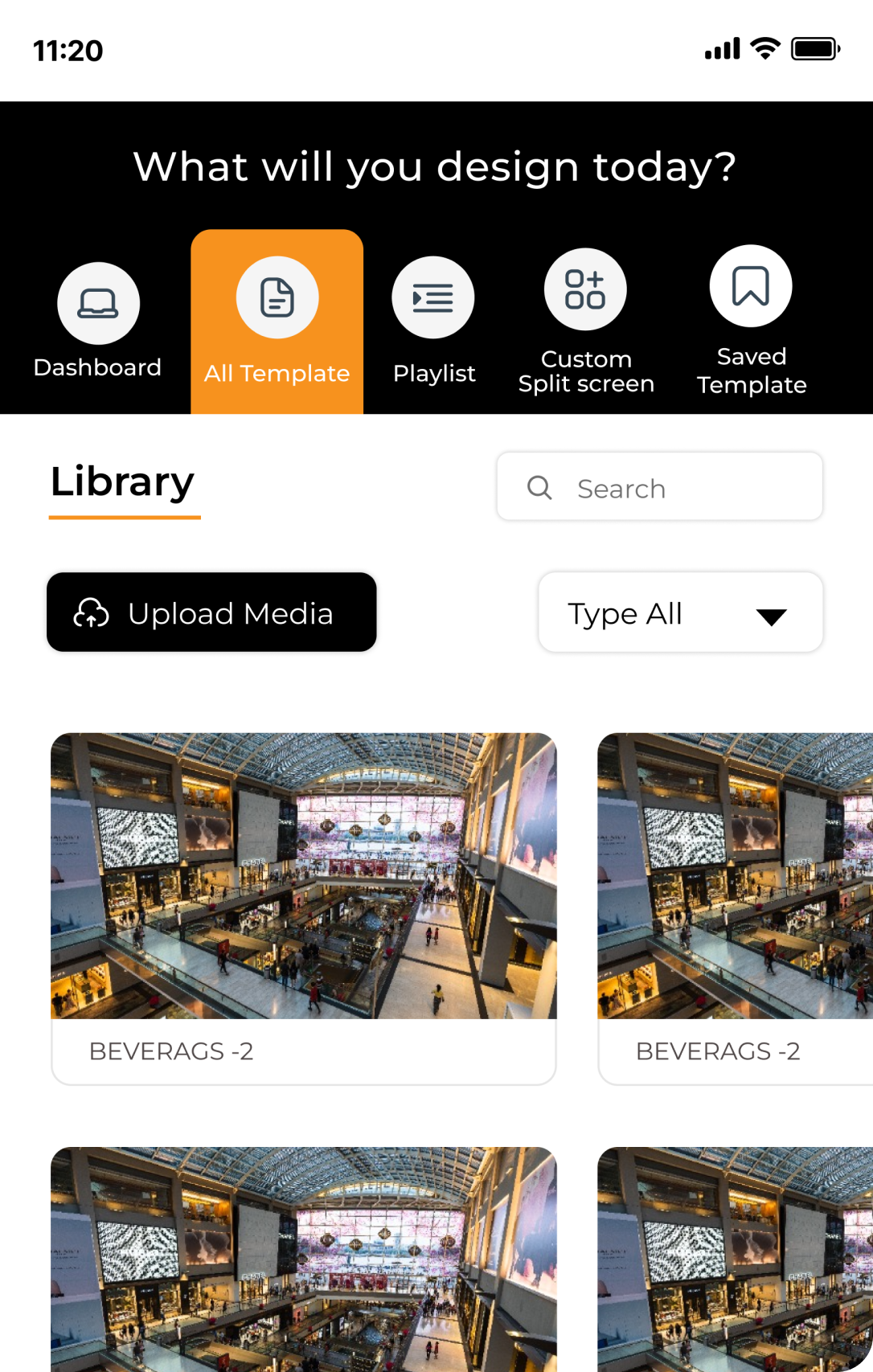This screenshot has height=1372, width=873.
Task: Tap the Library tab heading
Action: (x=123, y=482)
